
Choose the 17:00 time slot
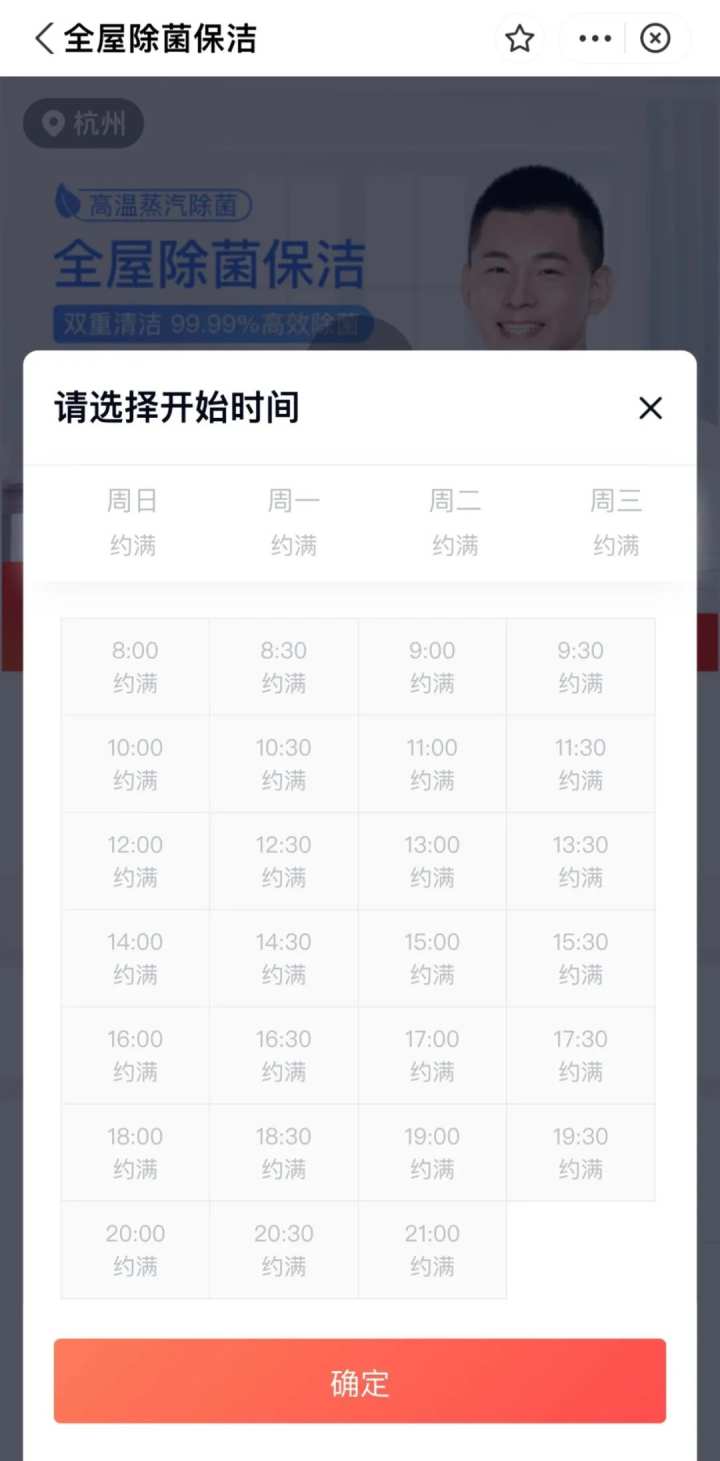[x=432, y=1054]
